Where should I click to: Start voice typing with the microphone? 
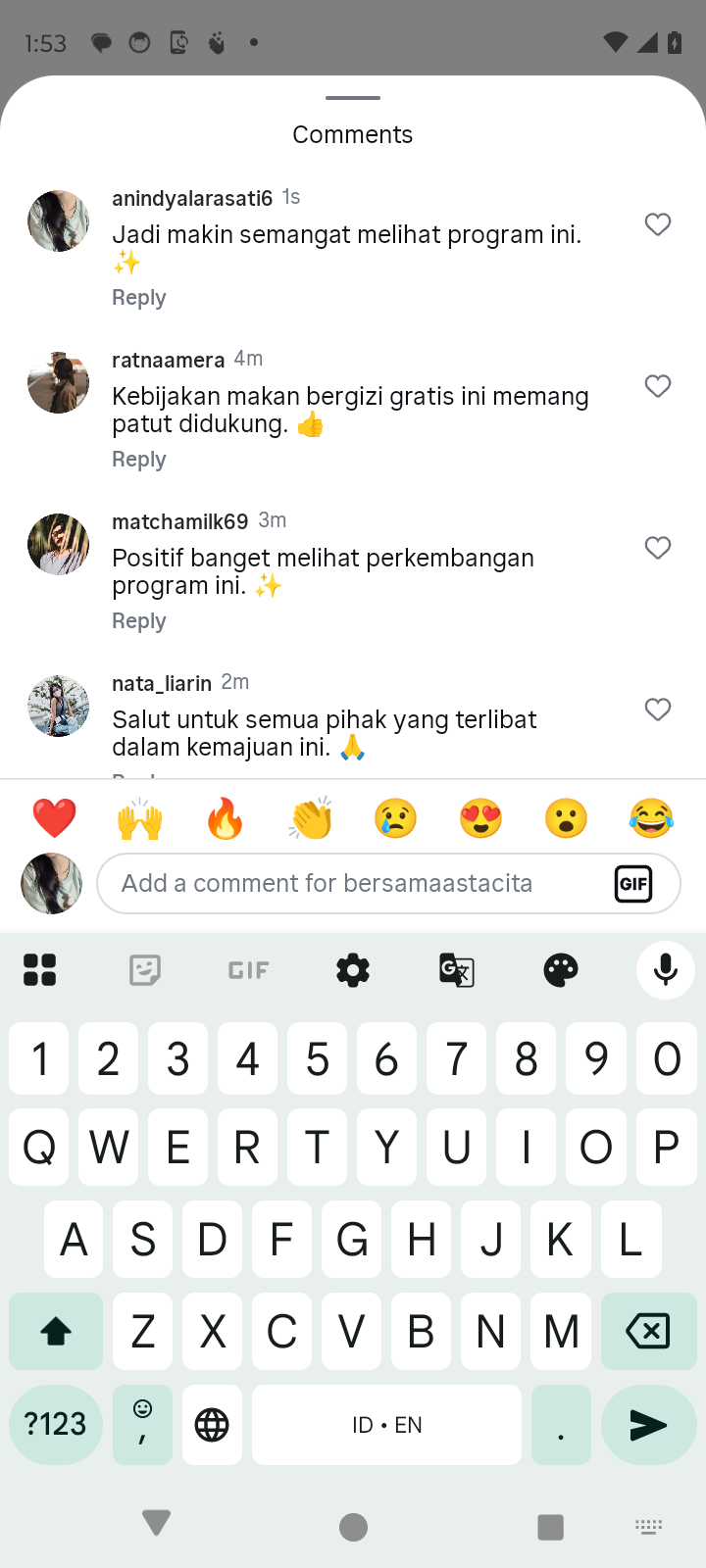pyautogui.click(x=665, y=970)
